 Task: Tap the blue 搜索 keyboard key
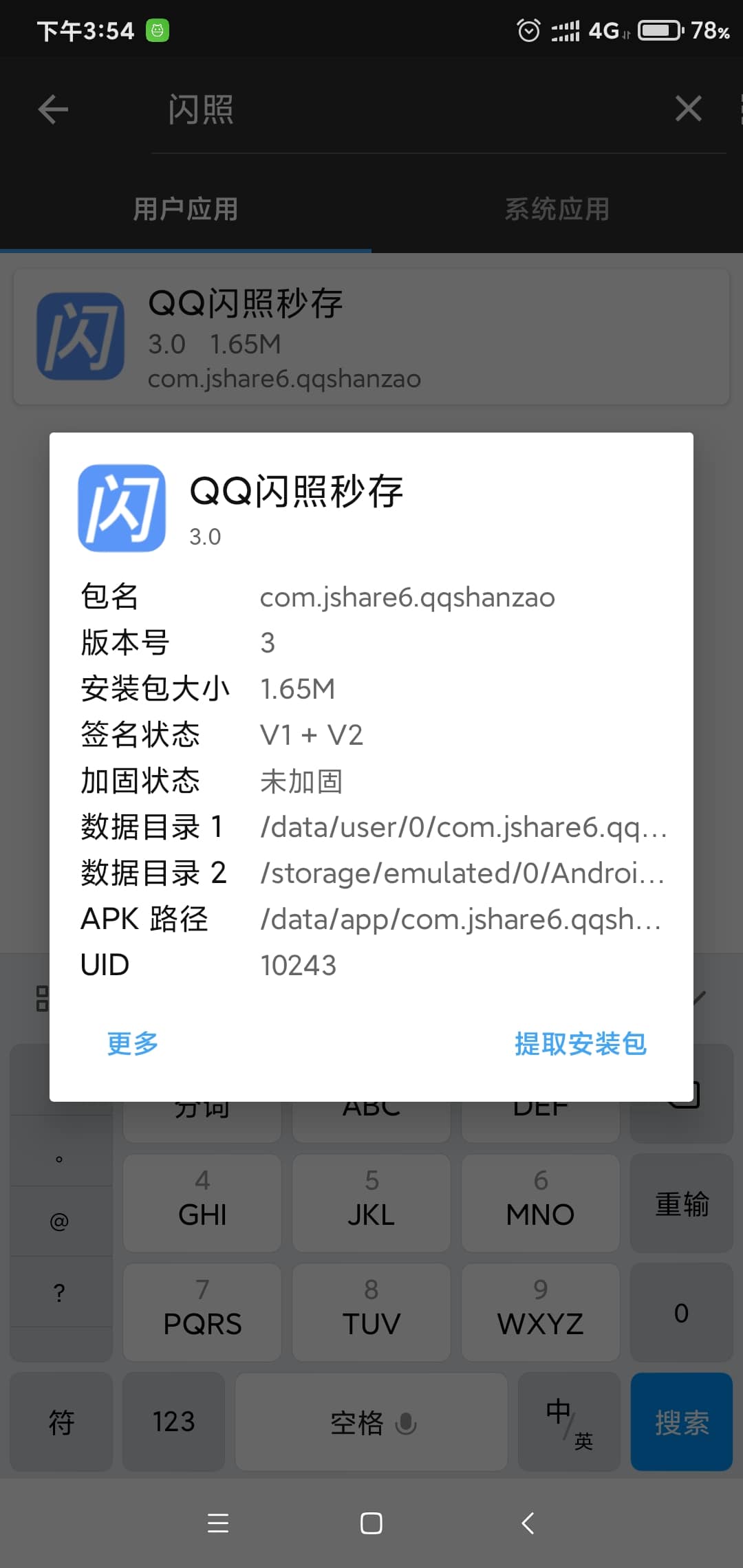pyautogui.click(x=682, y=1422)
